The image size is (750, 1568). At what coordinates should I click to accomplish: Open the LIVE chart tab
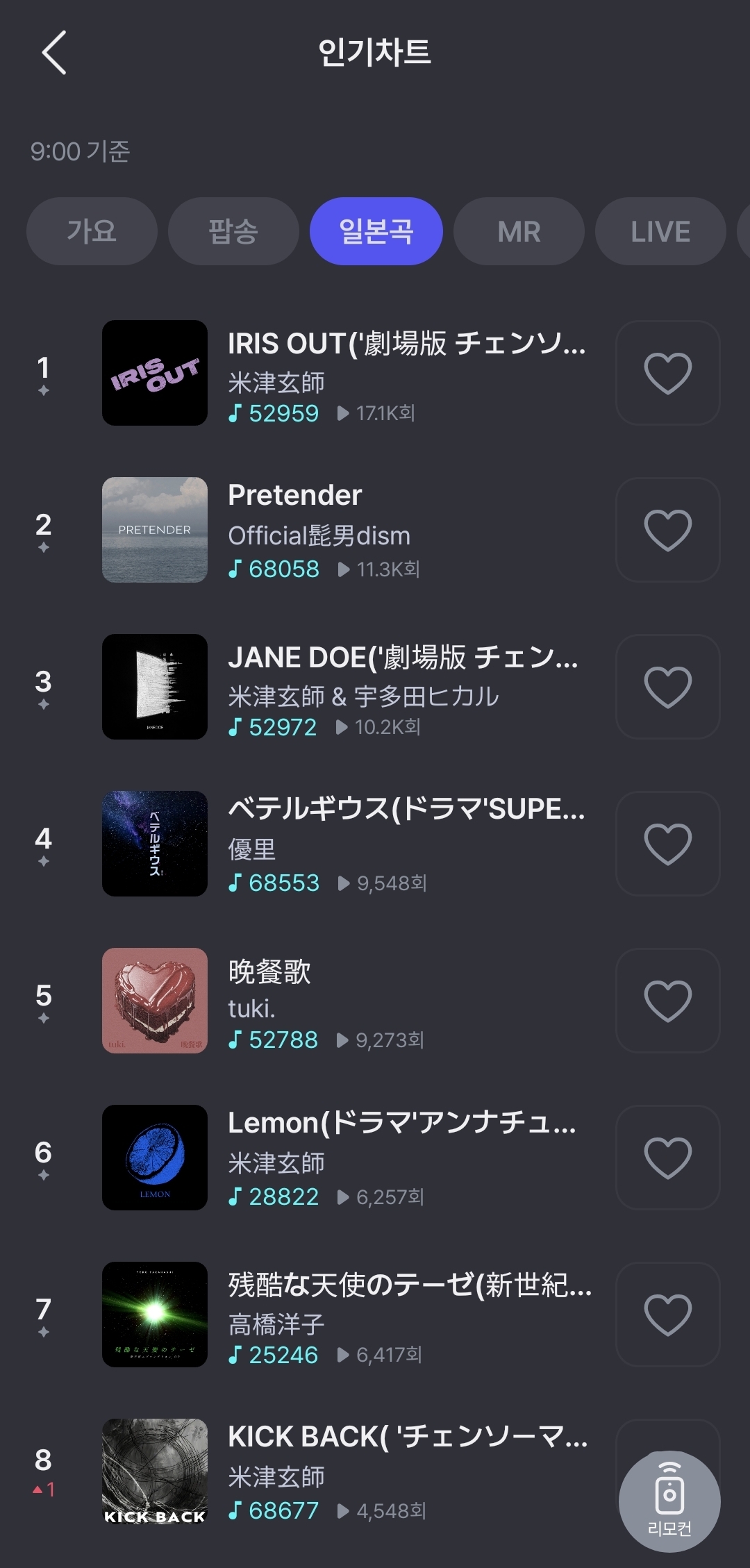660,231
